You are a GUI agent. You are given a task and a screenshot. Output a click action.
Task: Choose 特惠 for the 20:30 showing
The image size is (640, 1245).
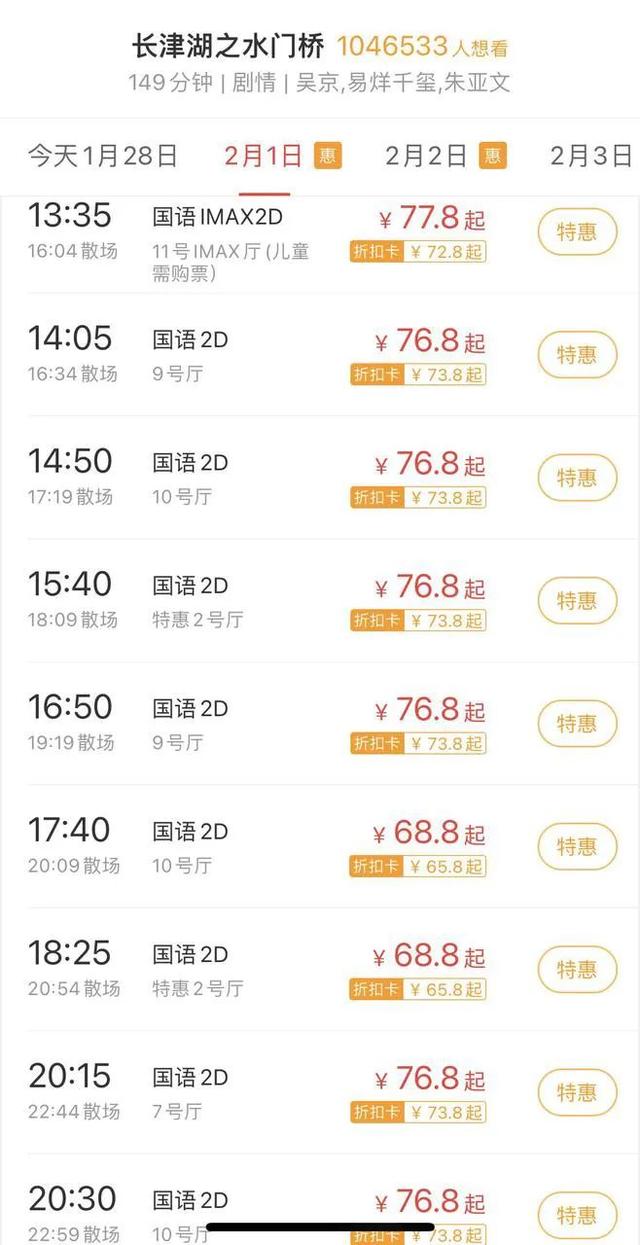577,1214
